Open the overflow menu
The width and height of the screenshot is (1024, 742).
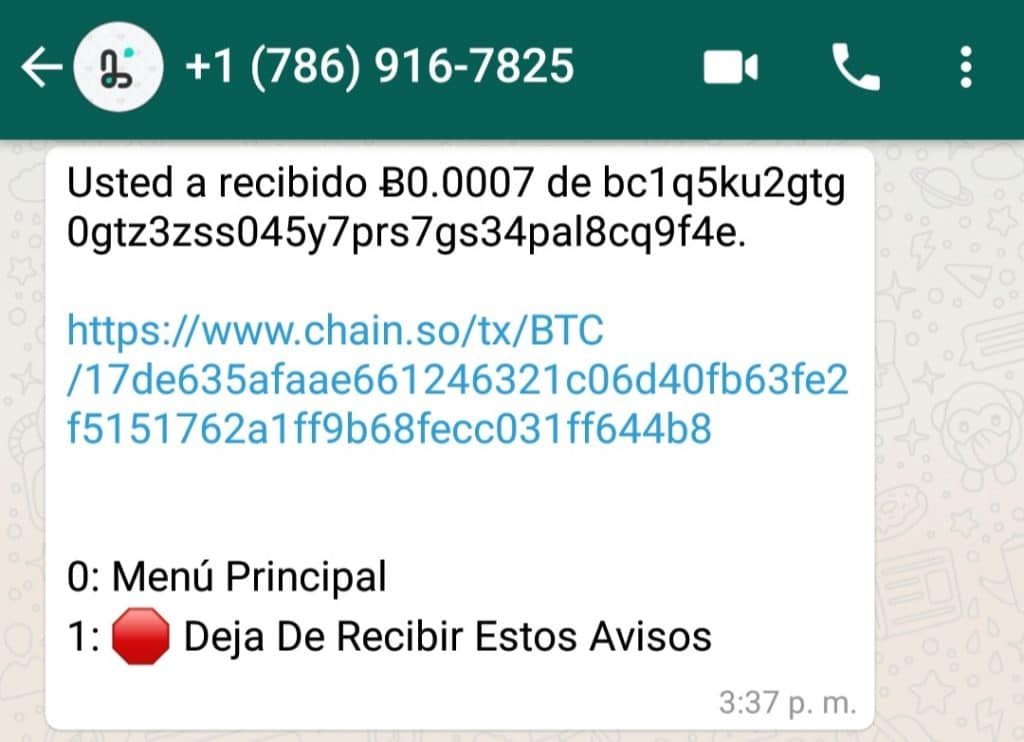point(965,68)
